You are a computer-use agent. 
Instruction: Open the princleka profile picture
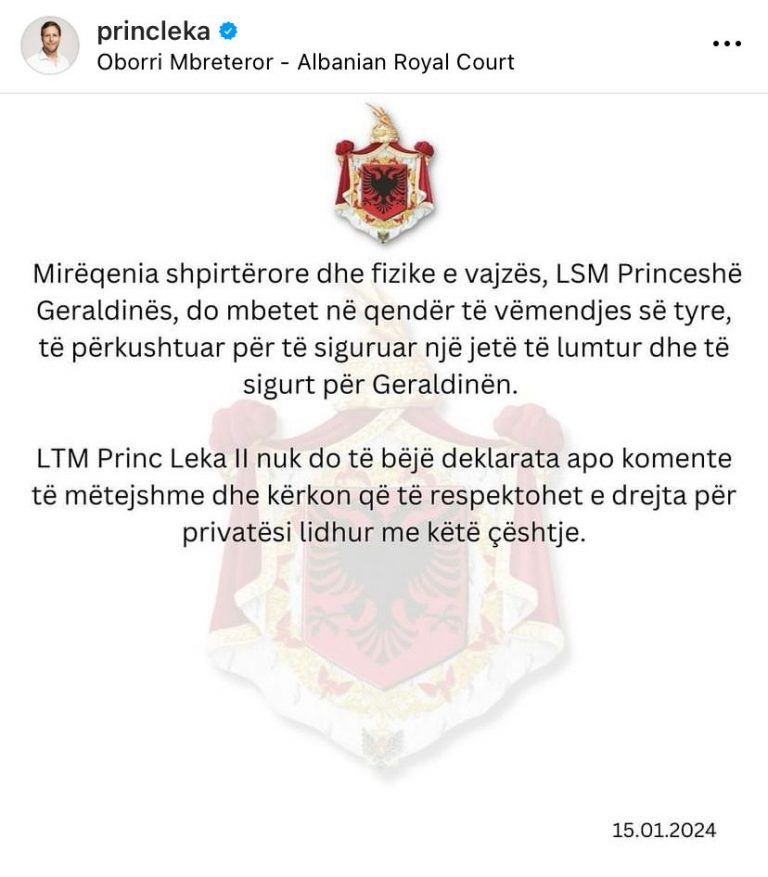(50, 45)
